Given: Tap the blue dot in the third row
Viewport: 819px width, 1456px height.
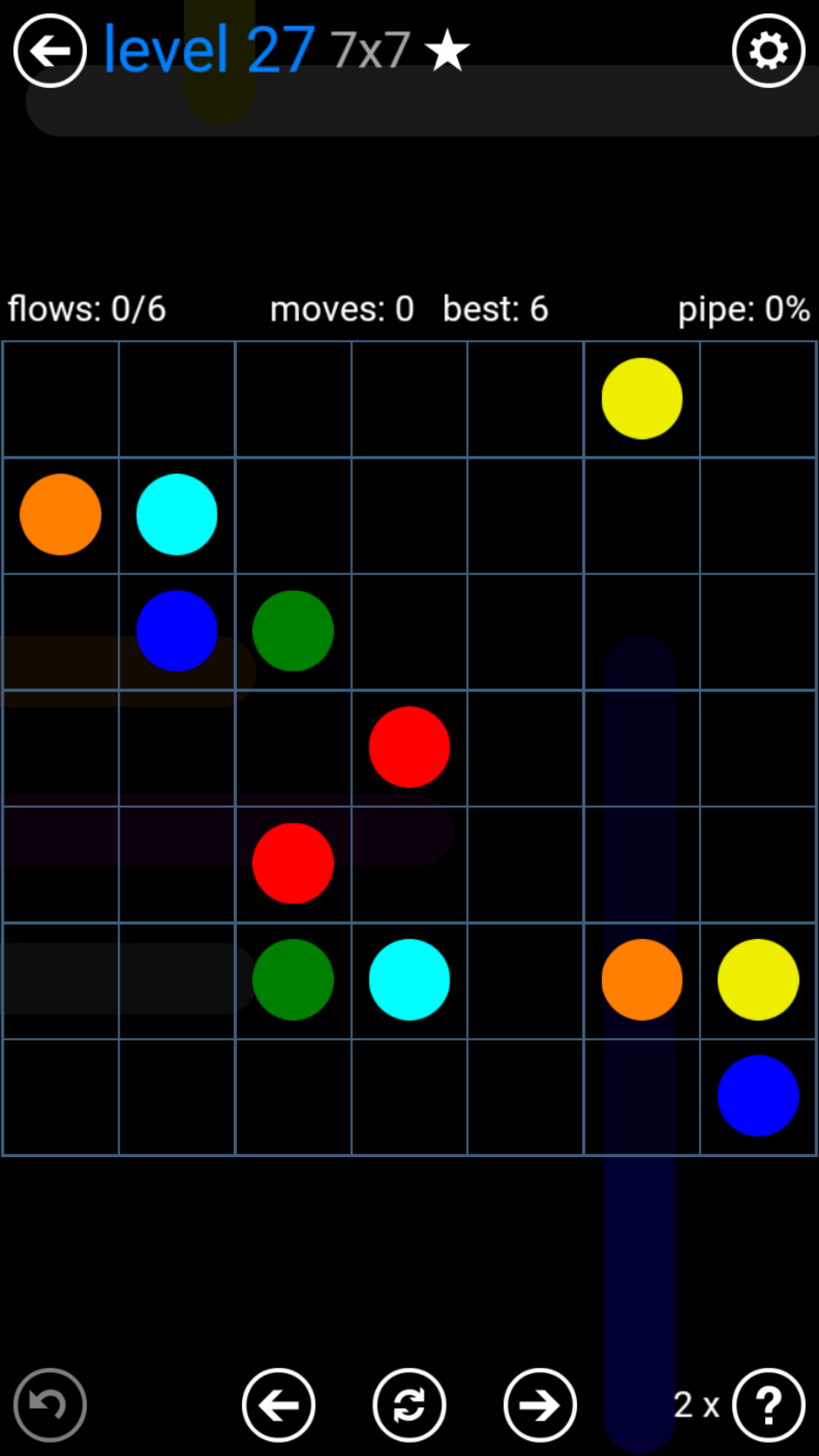Looking at the screenshot, I should pyautogui.click(x=177, y=630).
